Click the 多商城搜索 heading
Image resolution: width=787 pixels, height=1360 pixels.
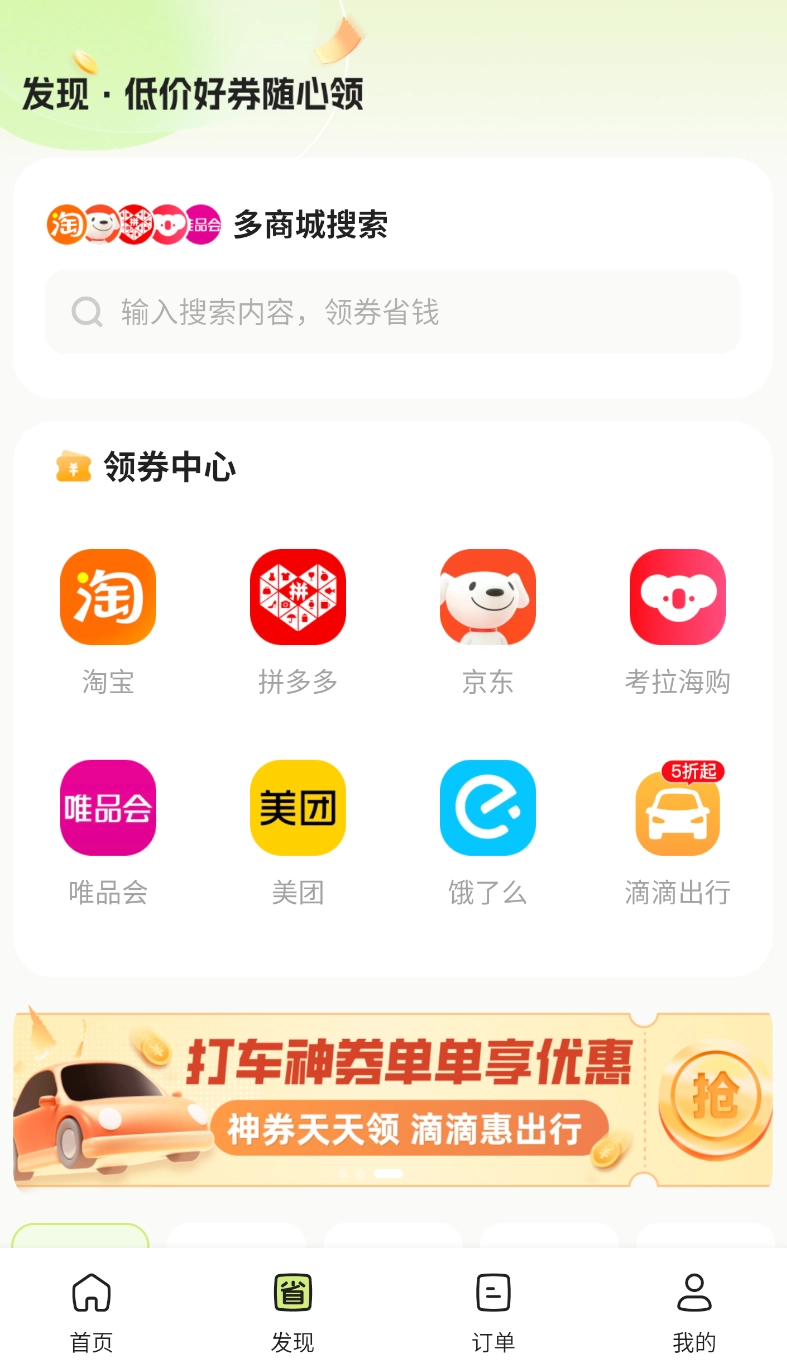pyautogui.click(x=310, y=226)
